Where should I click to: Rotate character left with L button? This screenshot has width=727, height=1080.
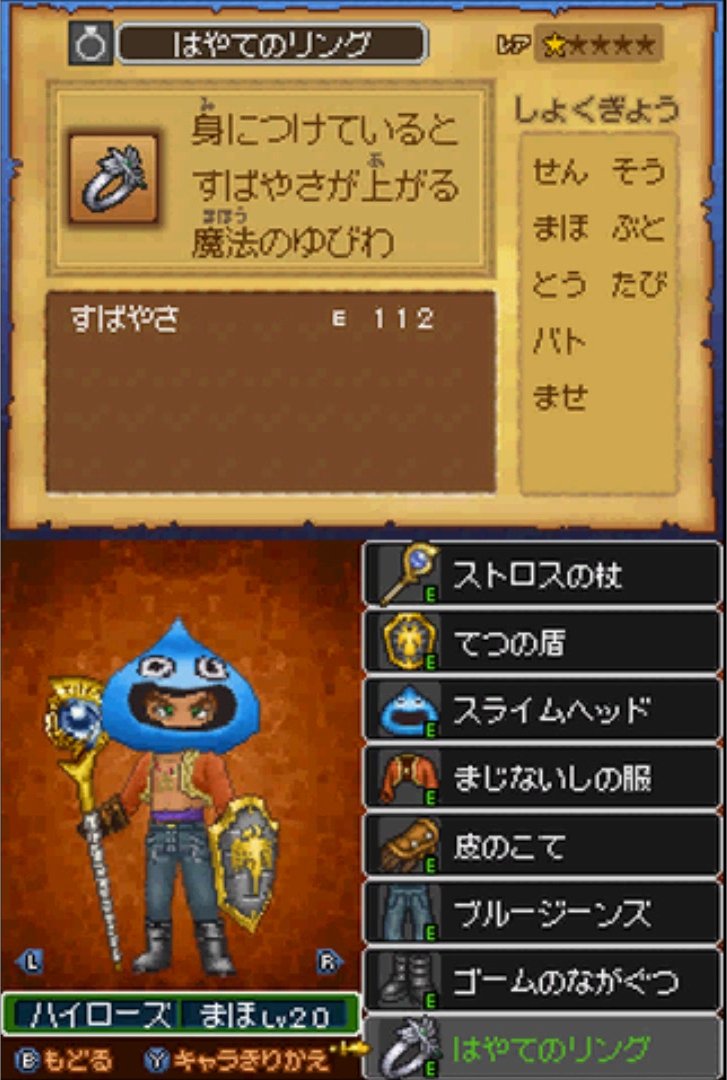[x=32, y=962]
